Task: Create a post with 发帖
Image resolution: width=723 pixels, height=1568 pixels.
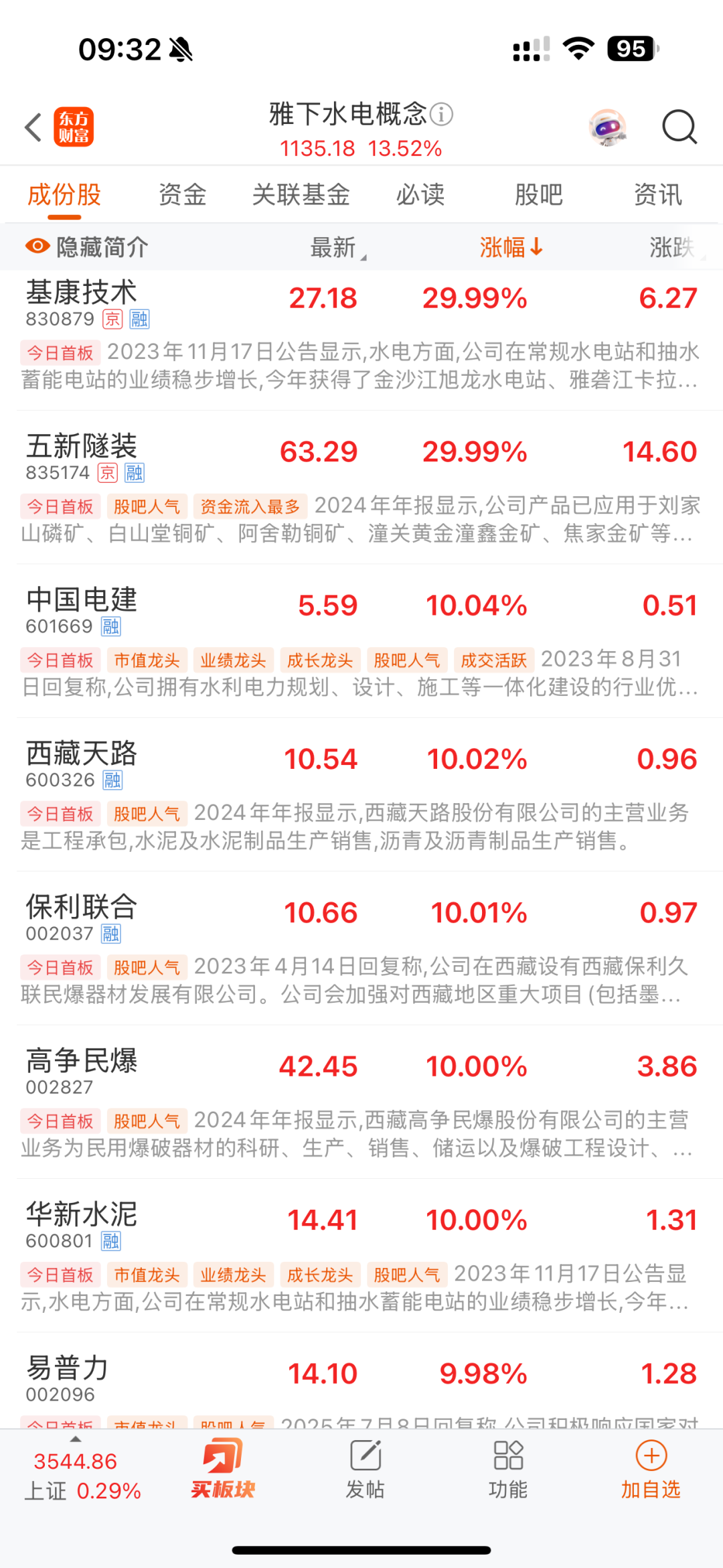Action: point(366,1471)
